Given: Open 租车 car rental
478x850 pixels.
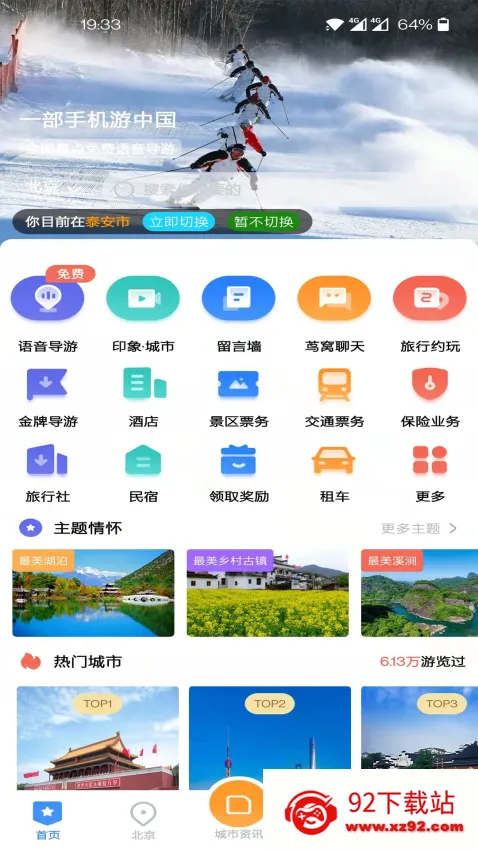Looking at the screenshot, I should (x=334, y=473).
